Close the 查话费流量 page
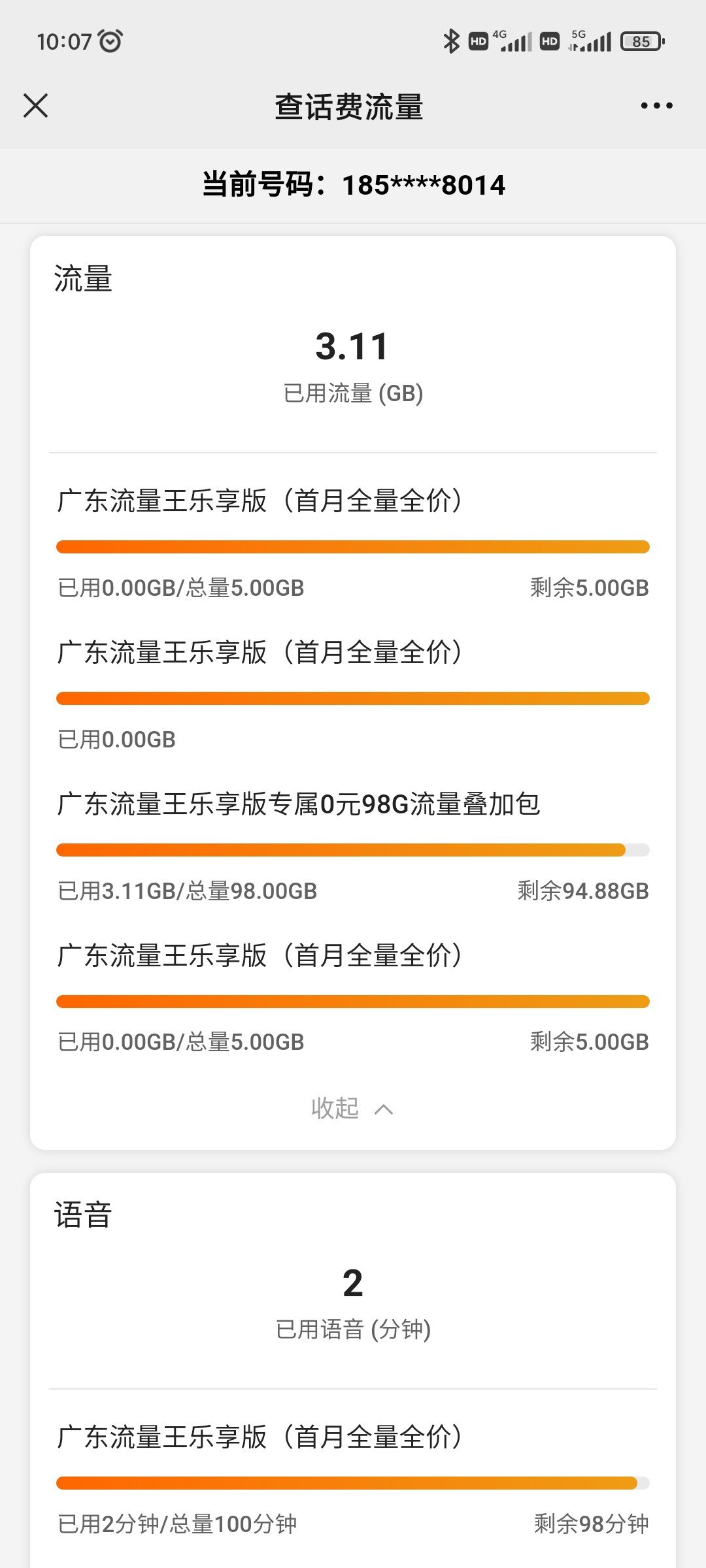 point(35,105)
